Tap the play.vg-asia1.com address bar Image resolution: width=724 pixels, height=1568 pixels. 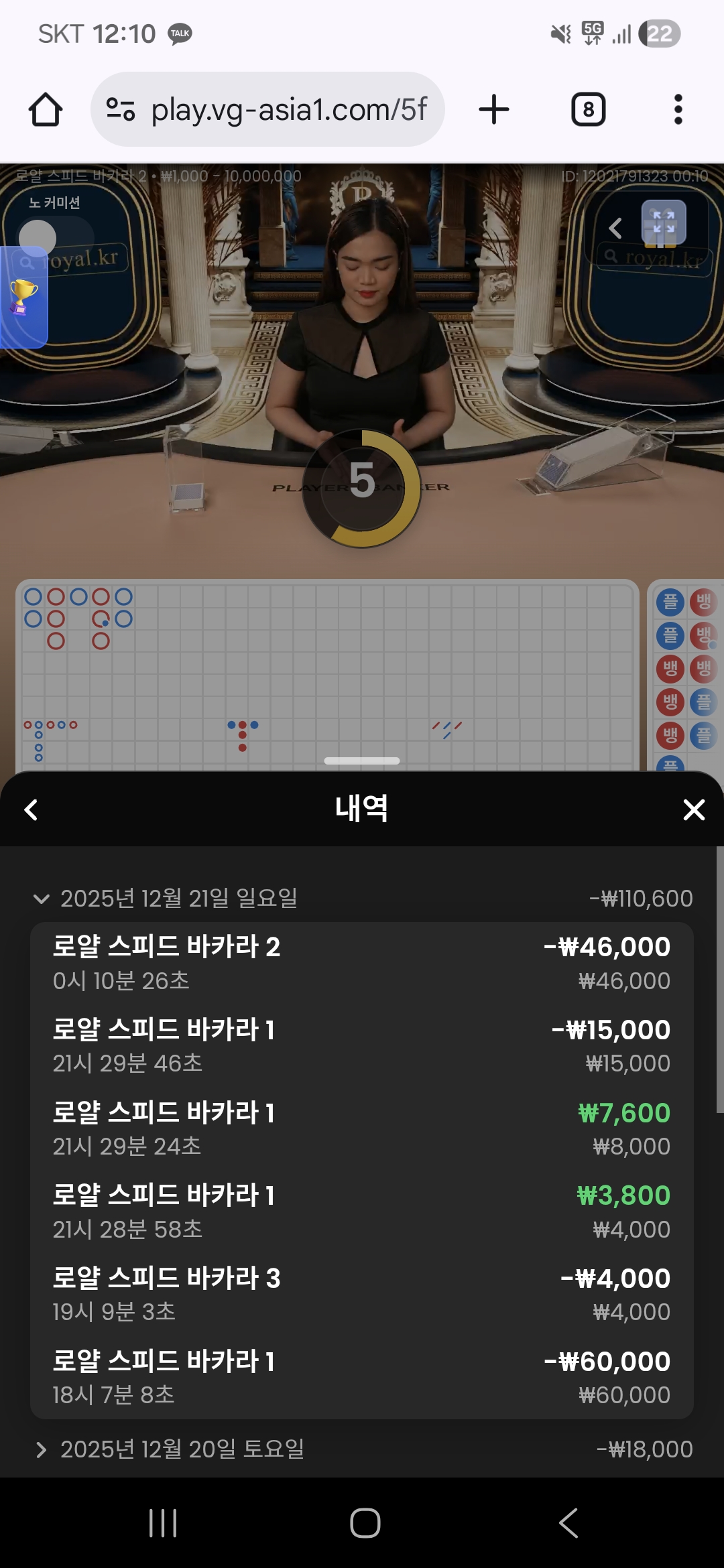coord(268,109)
